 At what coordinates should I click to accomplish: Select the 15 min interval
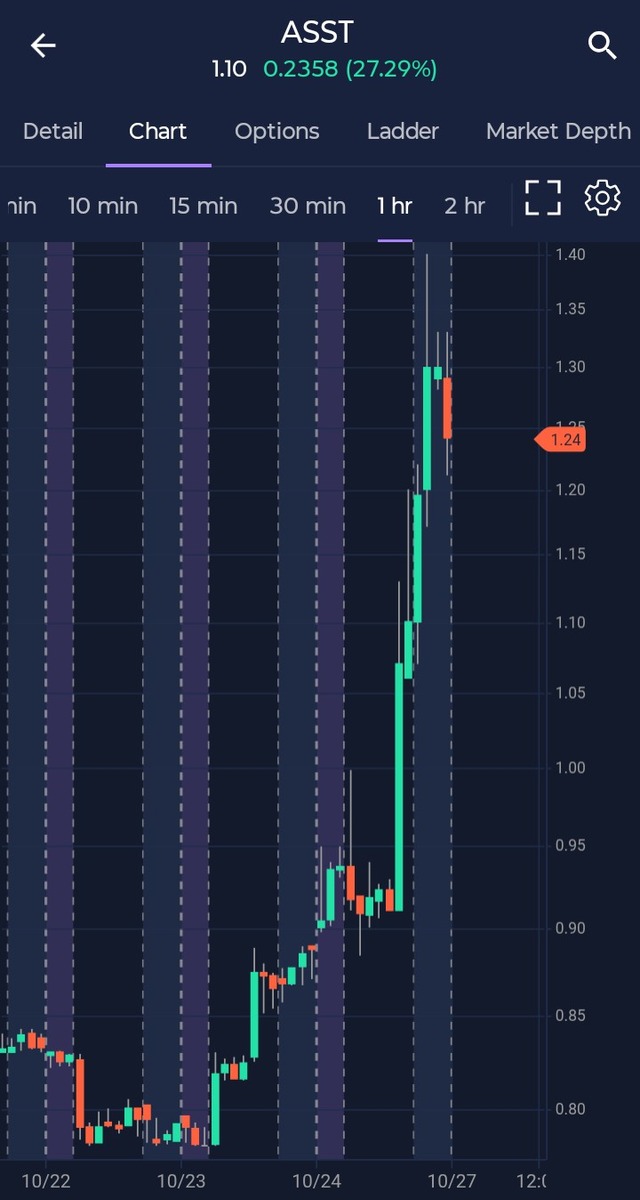[203, 206]
